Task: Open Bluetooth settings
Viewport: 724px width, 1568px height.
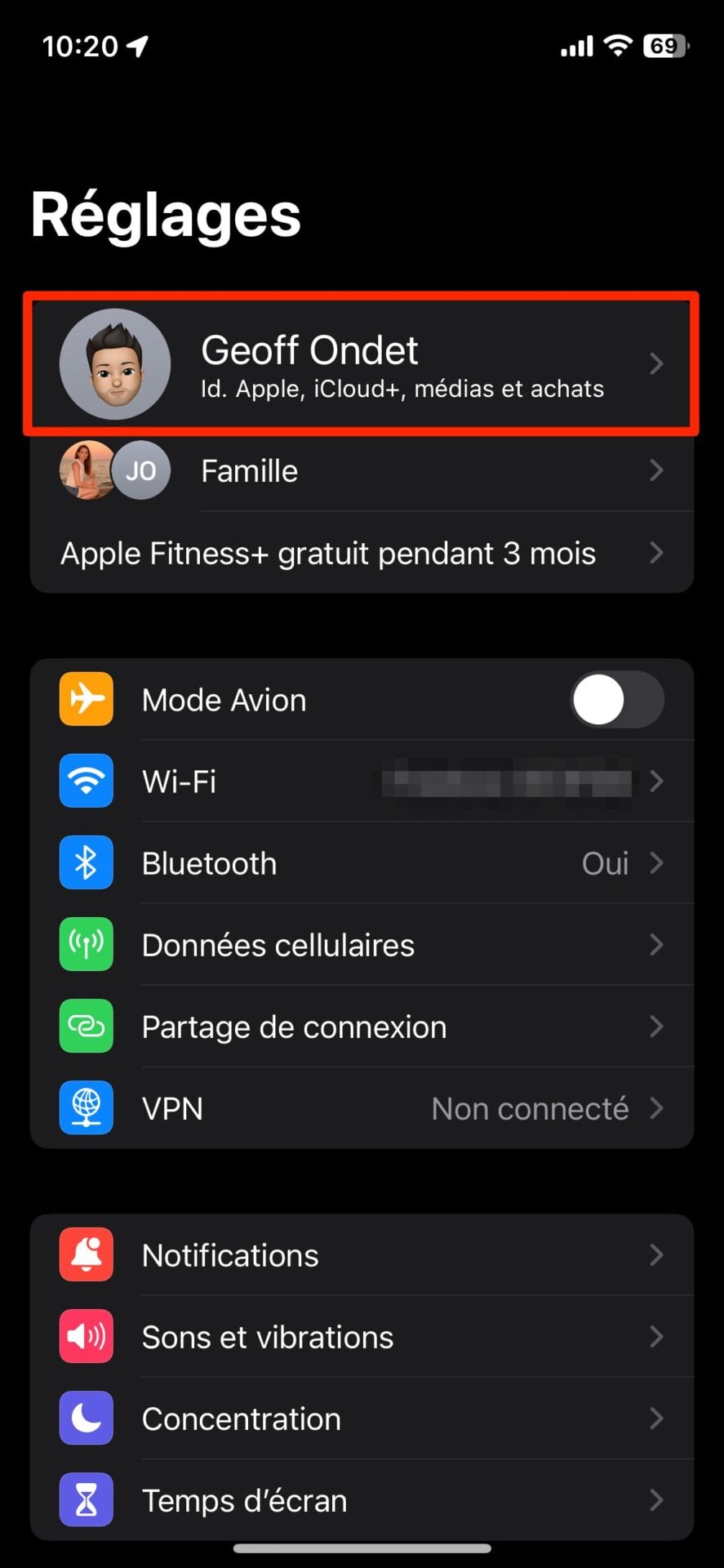Action: click(x=361, y=863)
